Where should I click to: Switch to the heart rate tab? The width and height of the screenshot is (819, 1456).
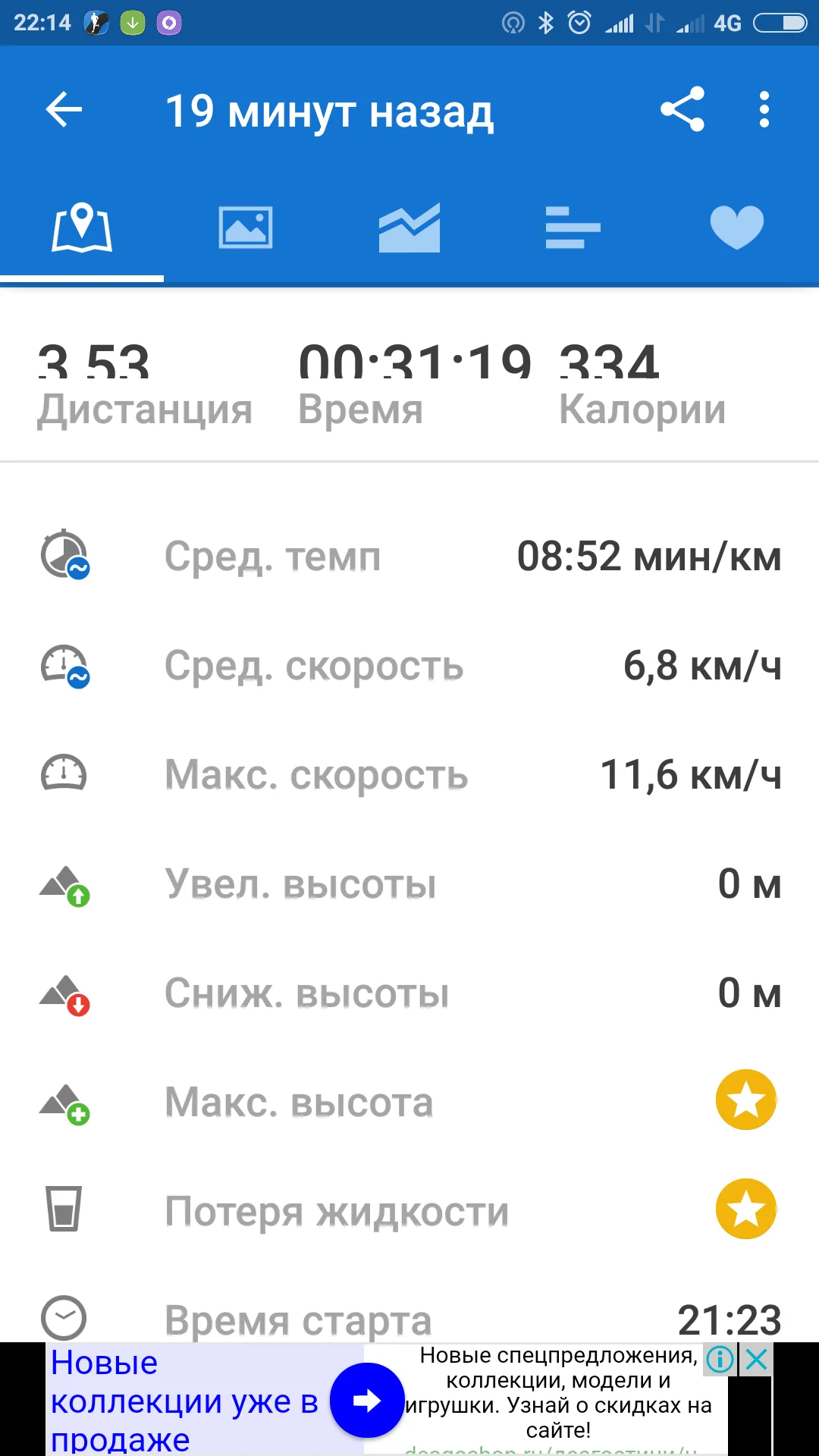736,227
